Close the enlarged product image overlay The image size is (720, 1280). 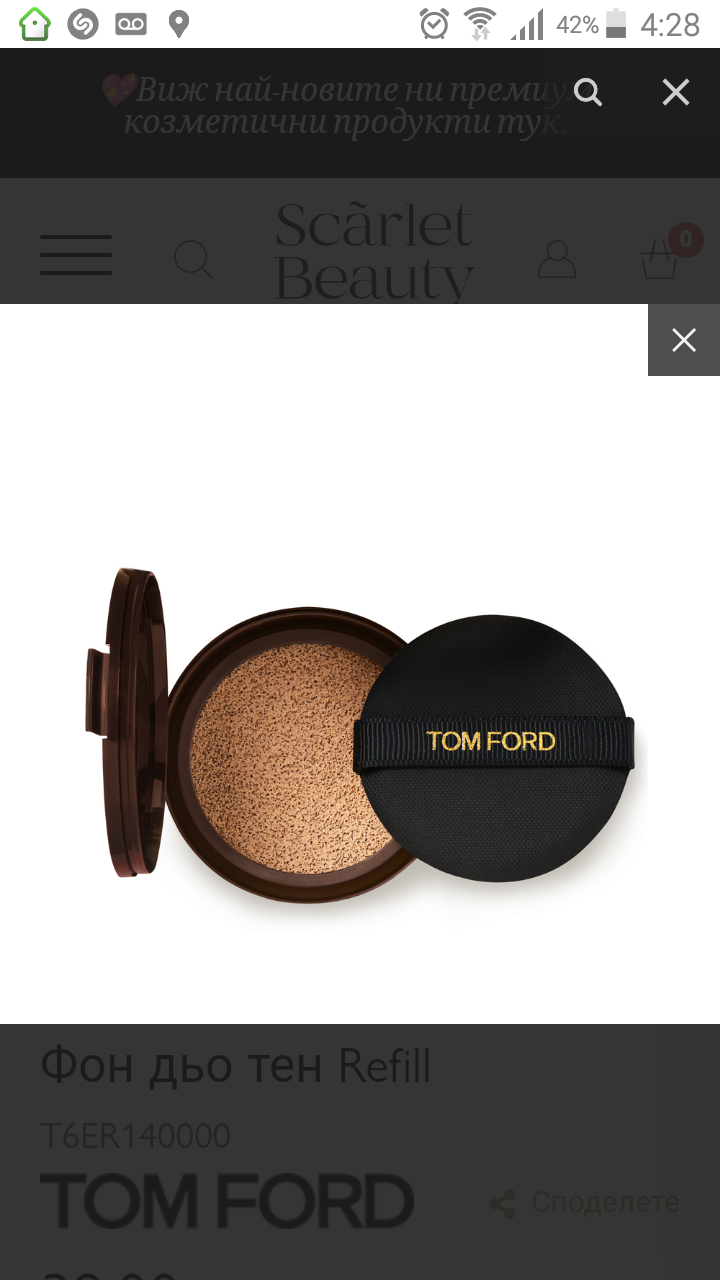coord(684,340)
